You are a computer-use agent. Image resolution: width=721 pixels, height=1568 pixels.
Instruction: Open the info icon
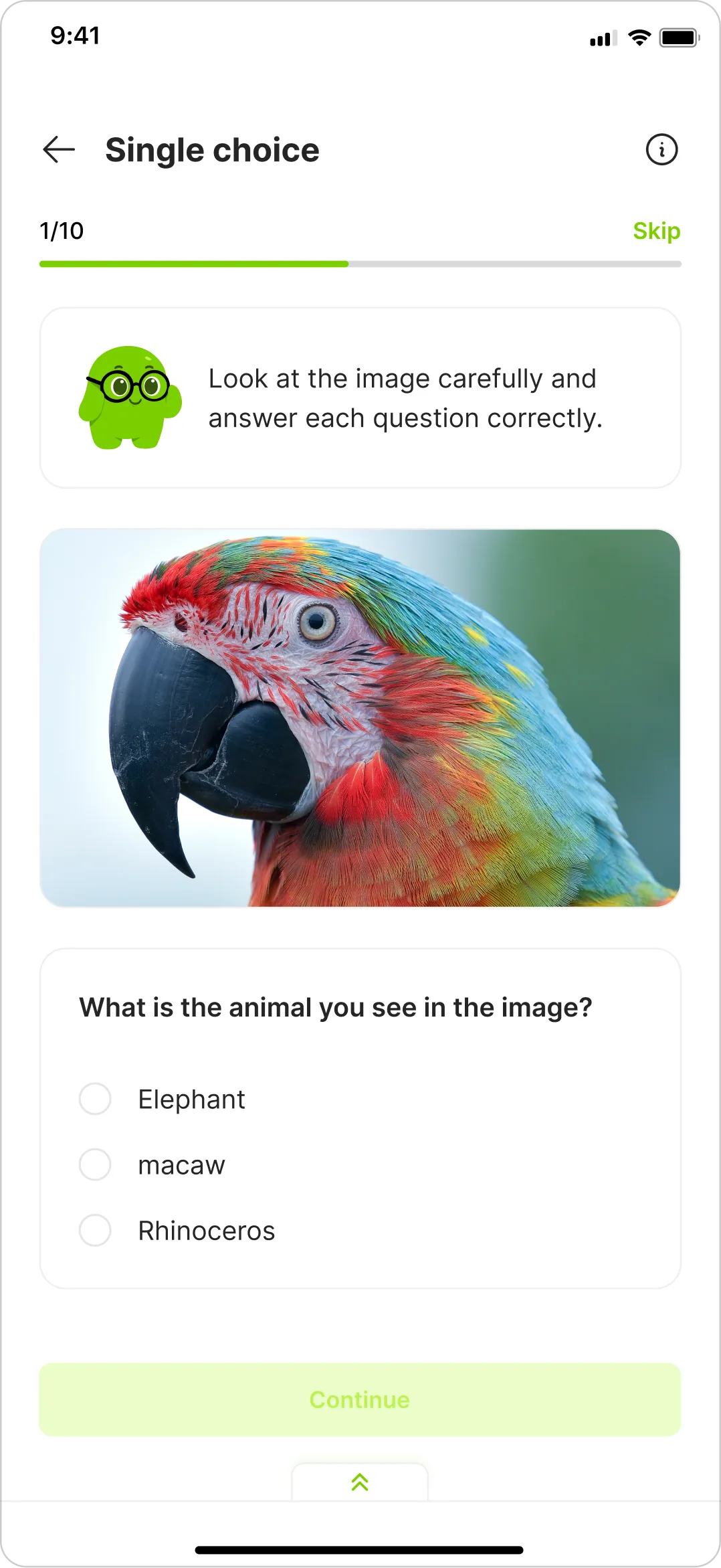pyautogui.click(x=661, y=149)
